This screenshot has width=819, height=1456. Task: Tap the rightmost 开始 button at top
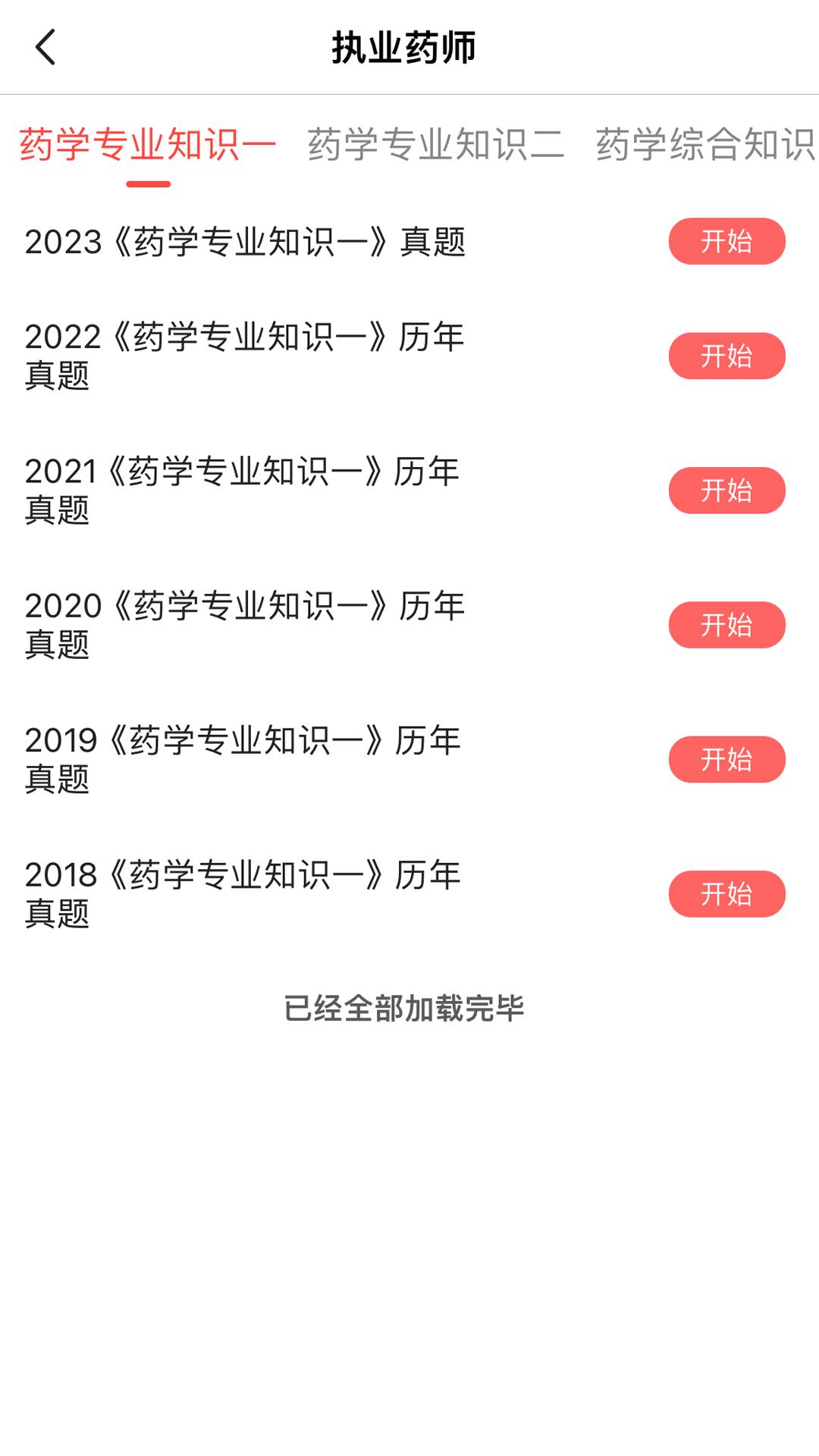point(726,243)
